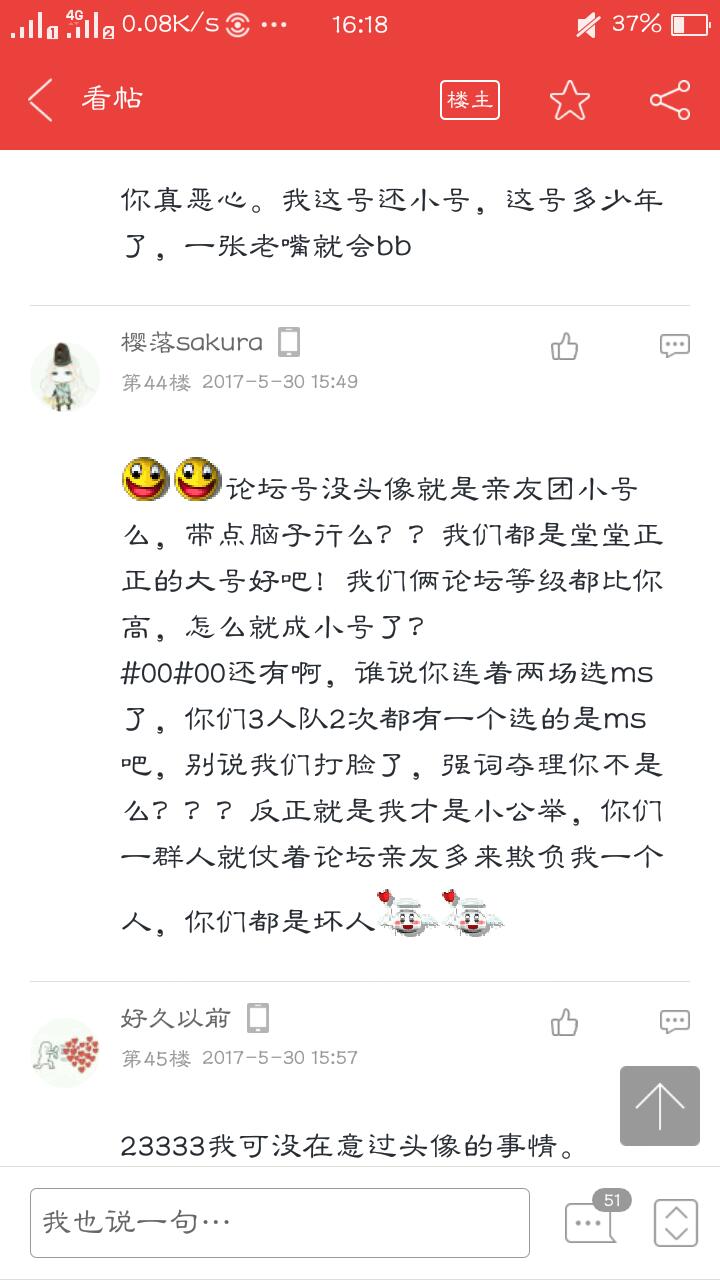Open username 樱落sakura
Image resolution: width=720 pixels, height=1280 pixels.
[191, 343]
